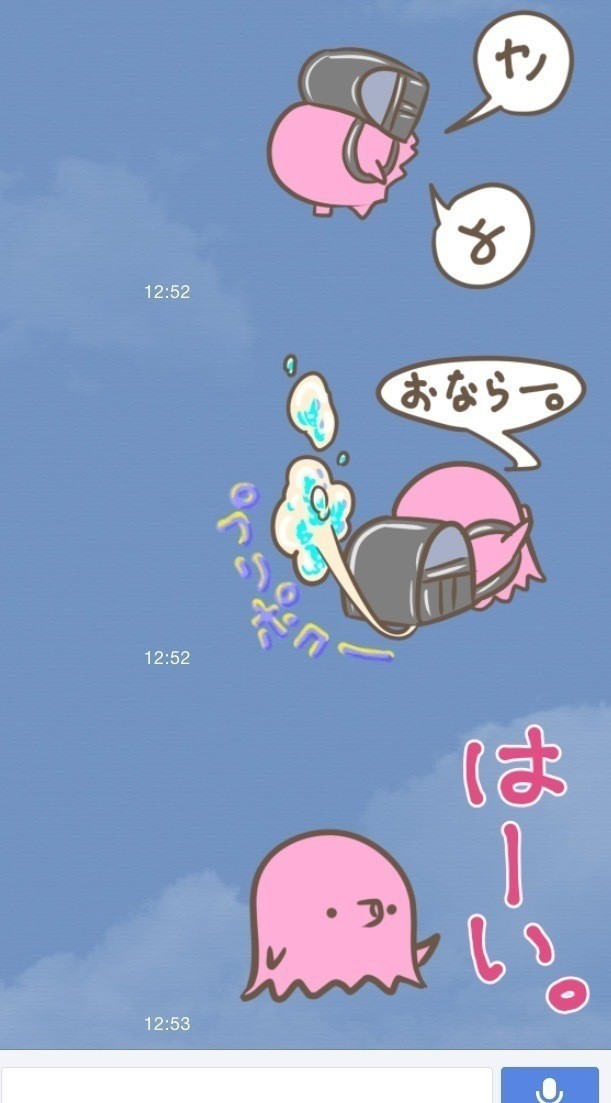The height and width of the screenshot is (1103, 611).
Task: Open the はーい pink ghost sticker
Action: [x=415, y=880]
